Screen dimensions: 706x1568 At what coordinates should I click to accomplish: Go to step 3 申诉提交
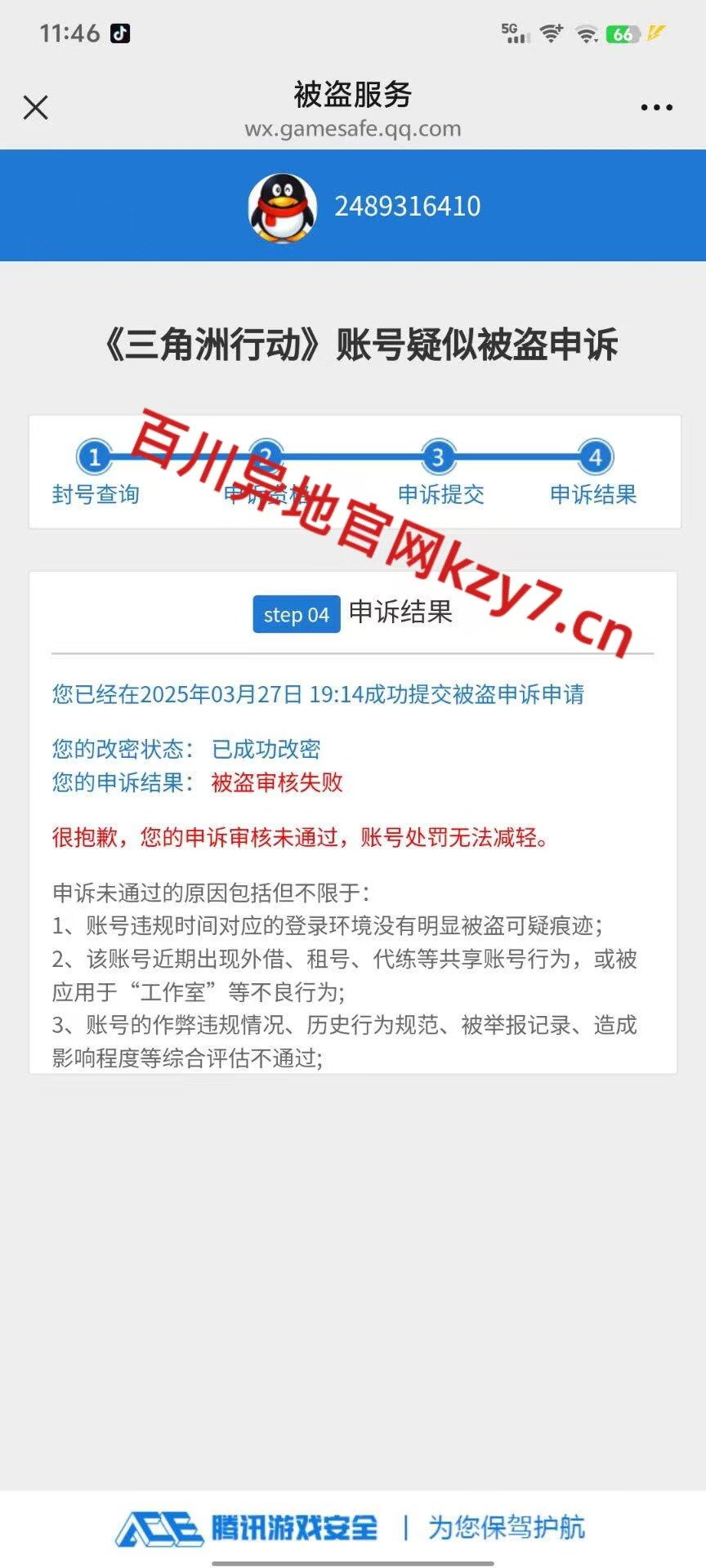click(x=440, y=473)
